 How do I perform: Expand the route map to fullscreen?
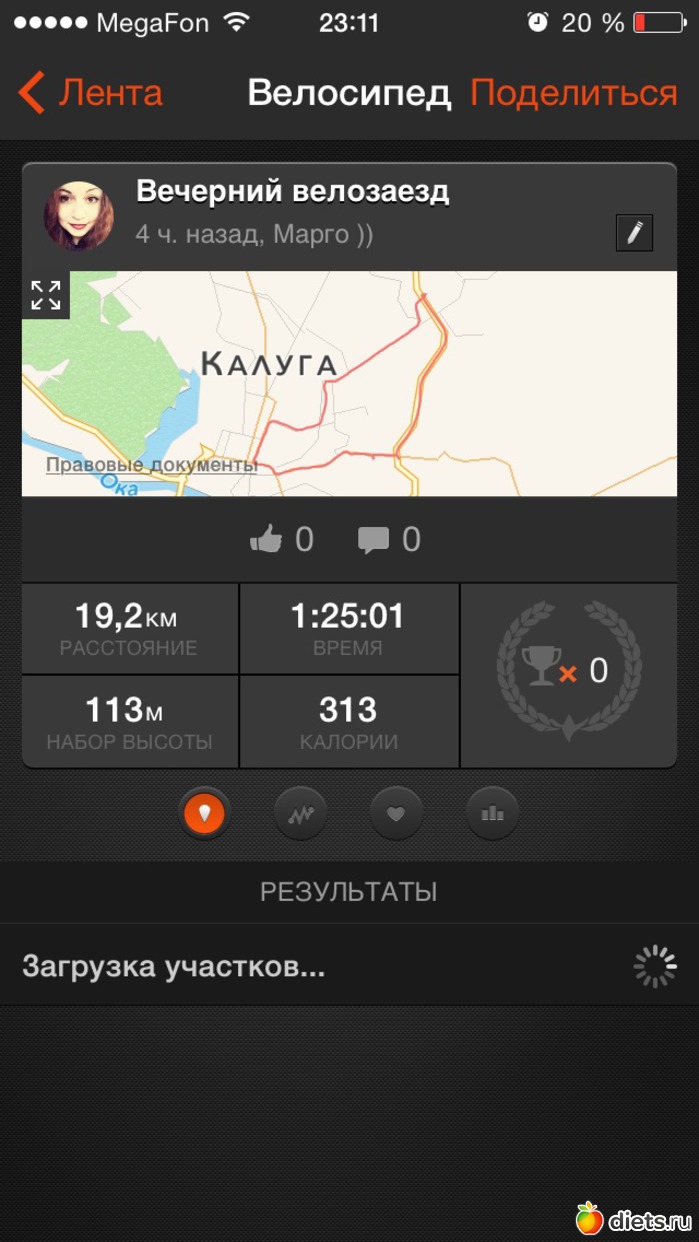click(x=46, y=295)
